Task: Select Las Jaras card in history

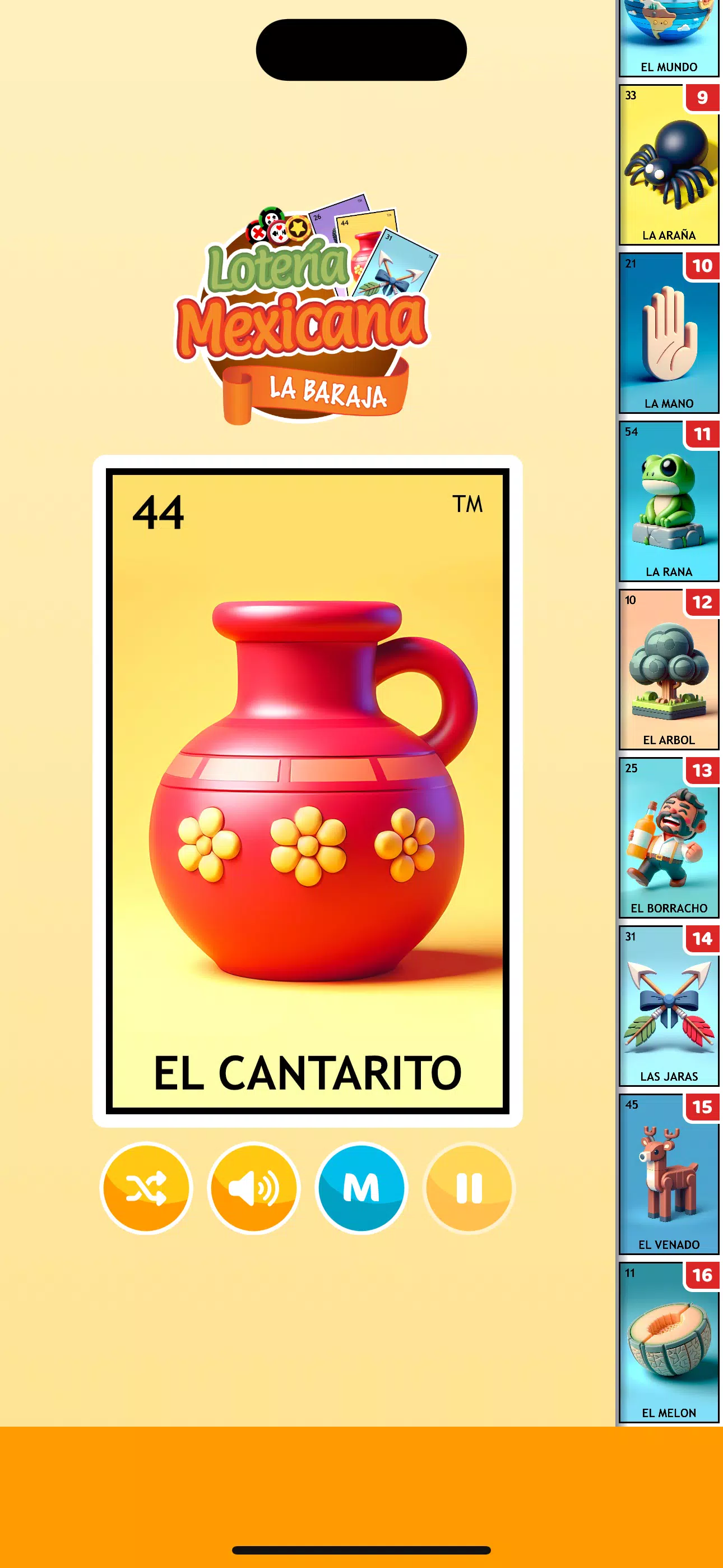Action: 668,1006
